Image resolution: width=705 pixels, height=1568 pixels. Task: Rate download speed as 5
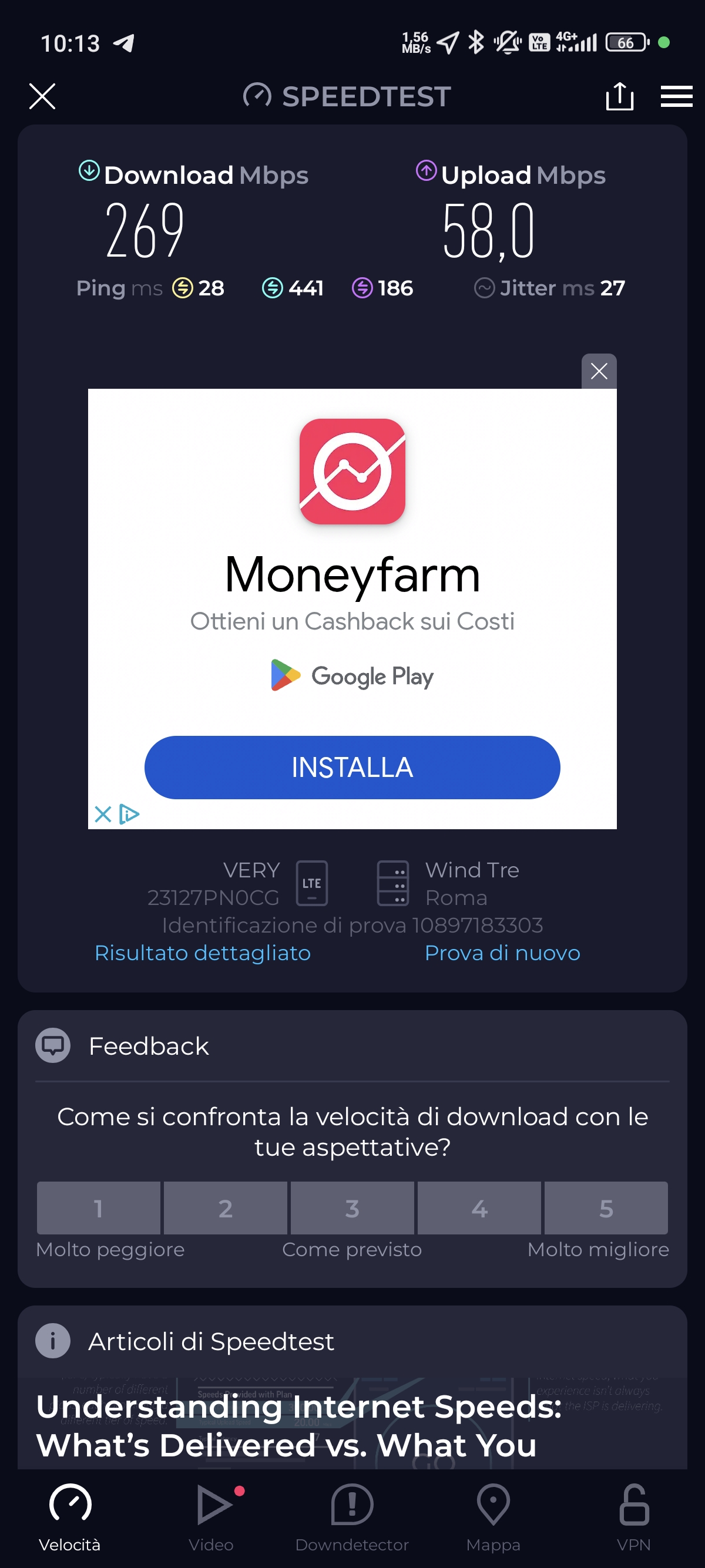(x=606, y=1208)
